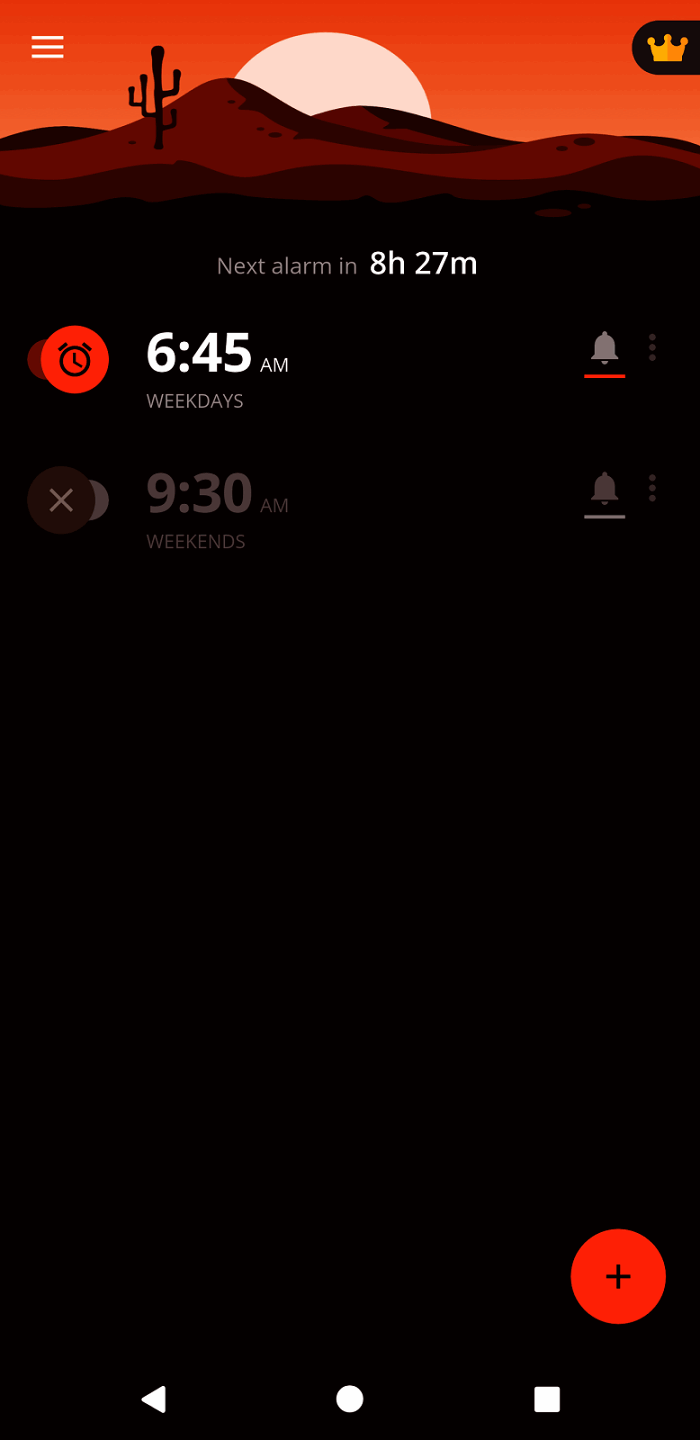Add a new alarm with plus button
Image resolution: width=700 pixels, height=1440 pixels.
click(618, 1276)
